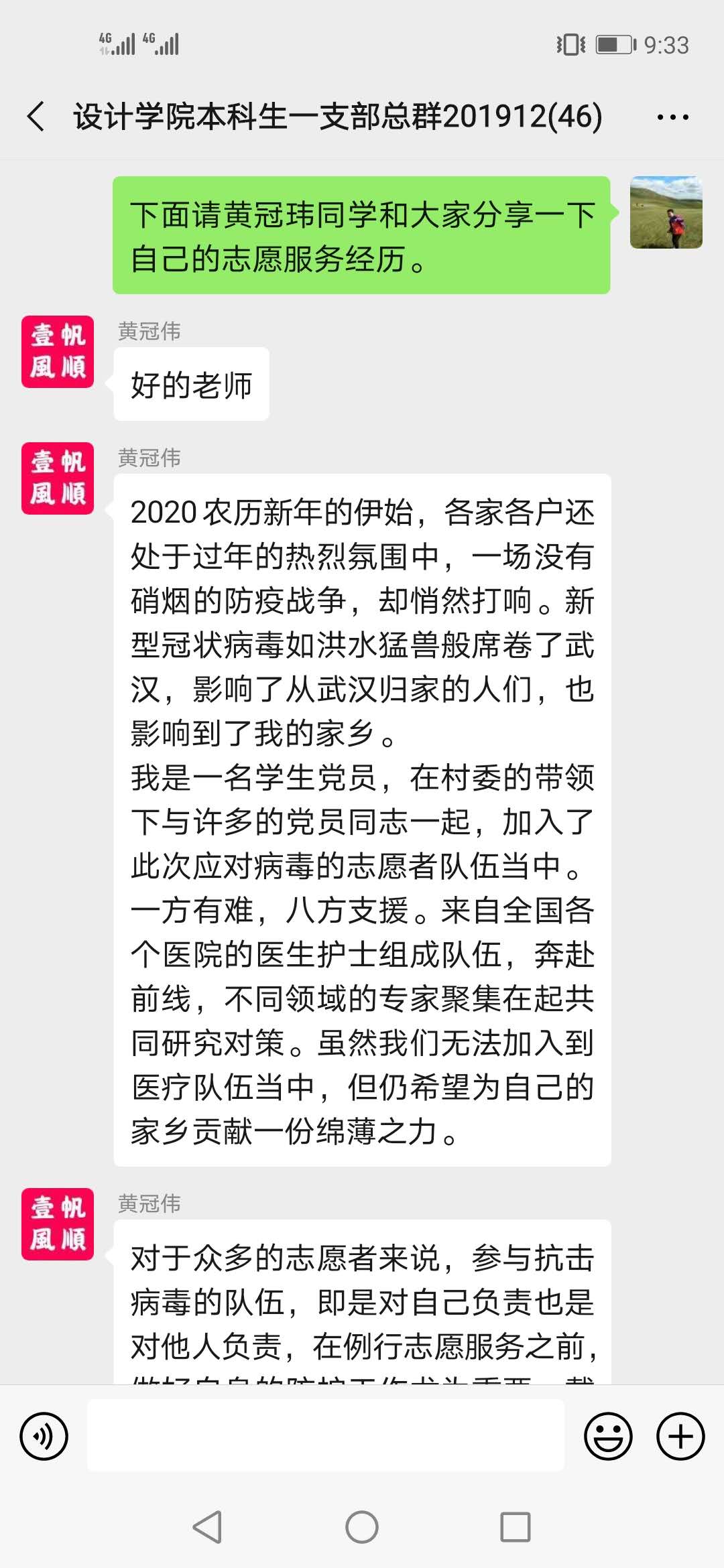Image resolution: width=724 pixels, height=1568 pixels.
Task: Open 黄冠伟's avatar beside 好的老师
Action: pyautogui.click(x=58, y=352)
